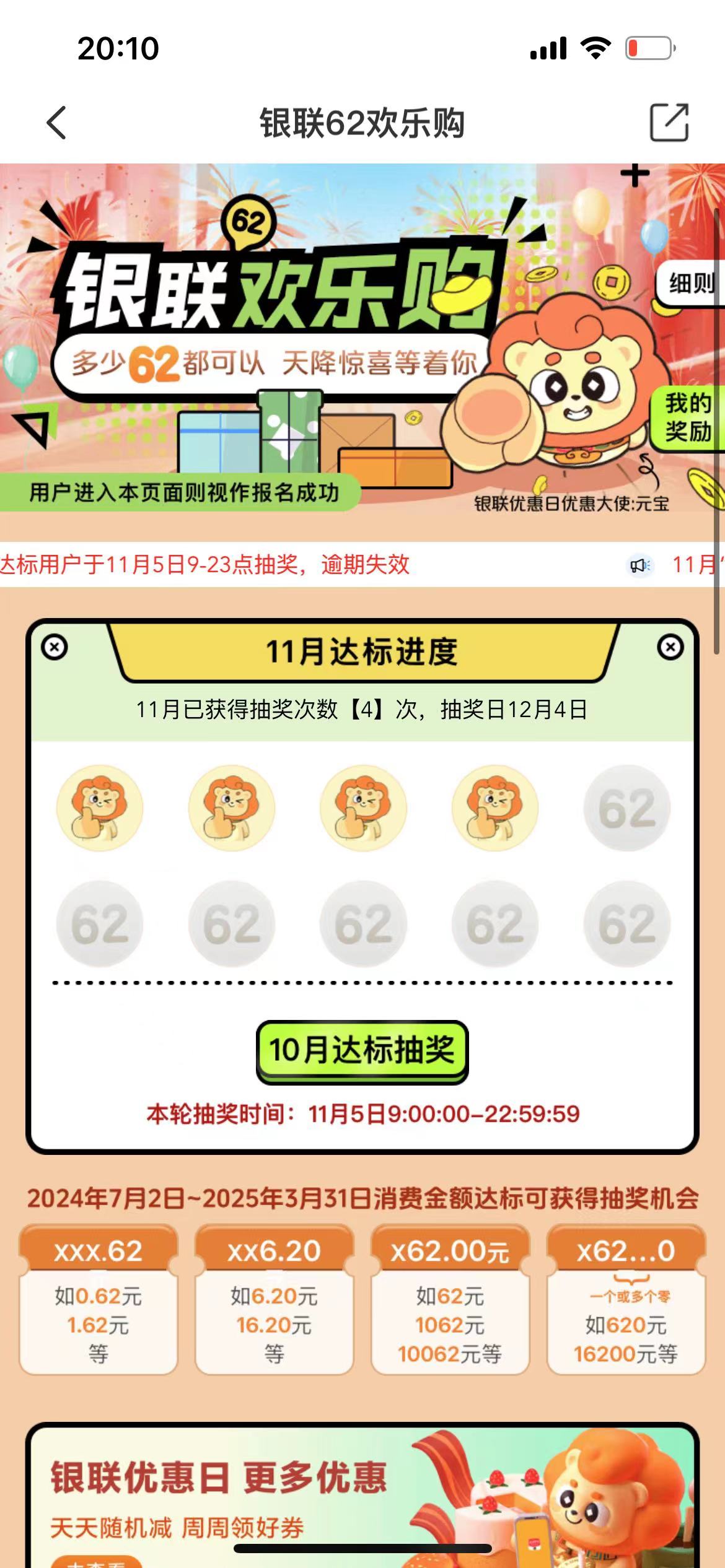
Task: Tap the 10月达标抽奖 button
Action: point(362,1051)
